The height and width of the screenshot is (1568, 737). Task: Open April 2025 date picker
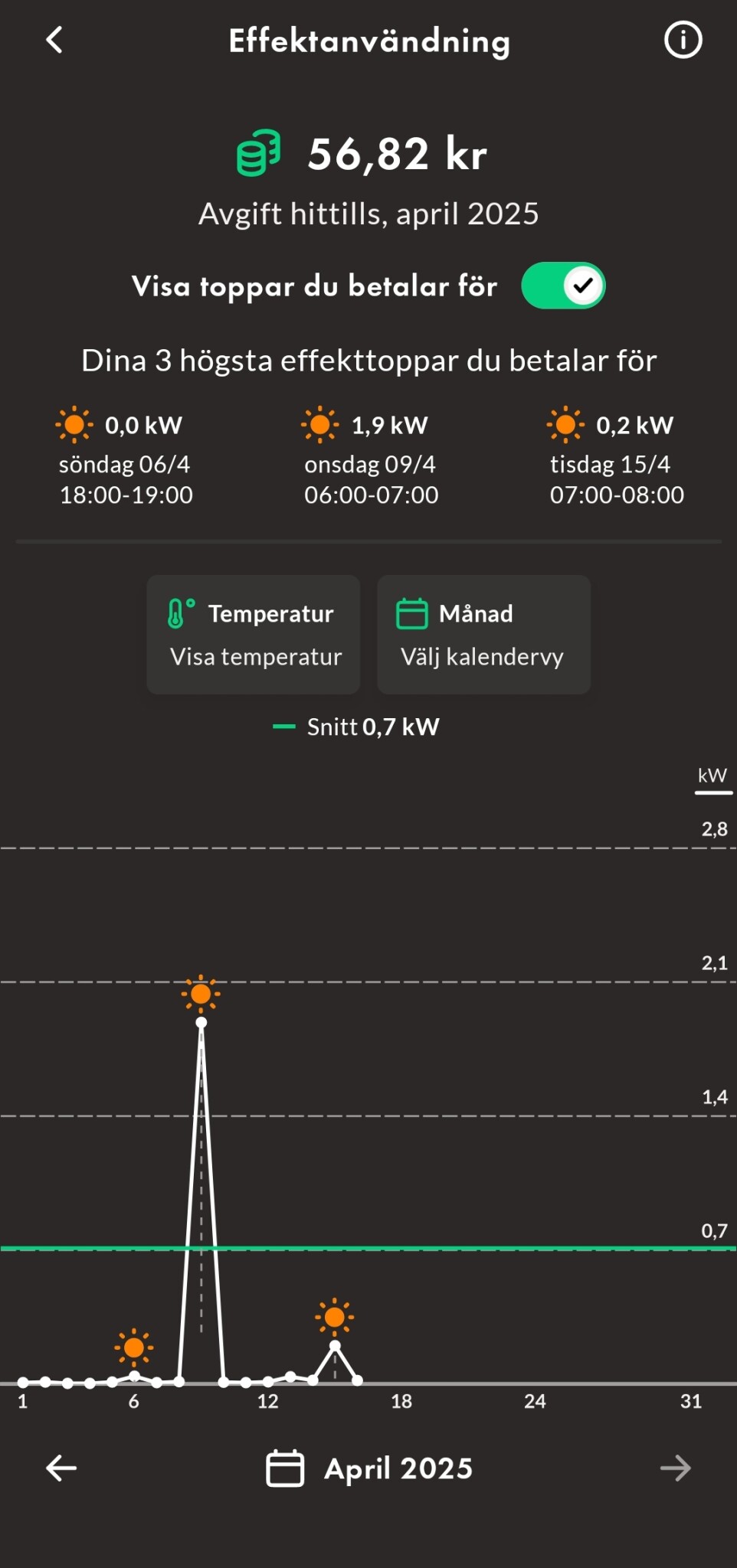[369, 1468]
